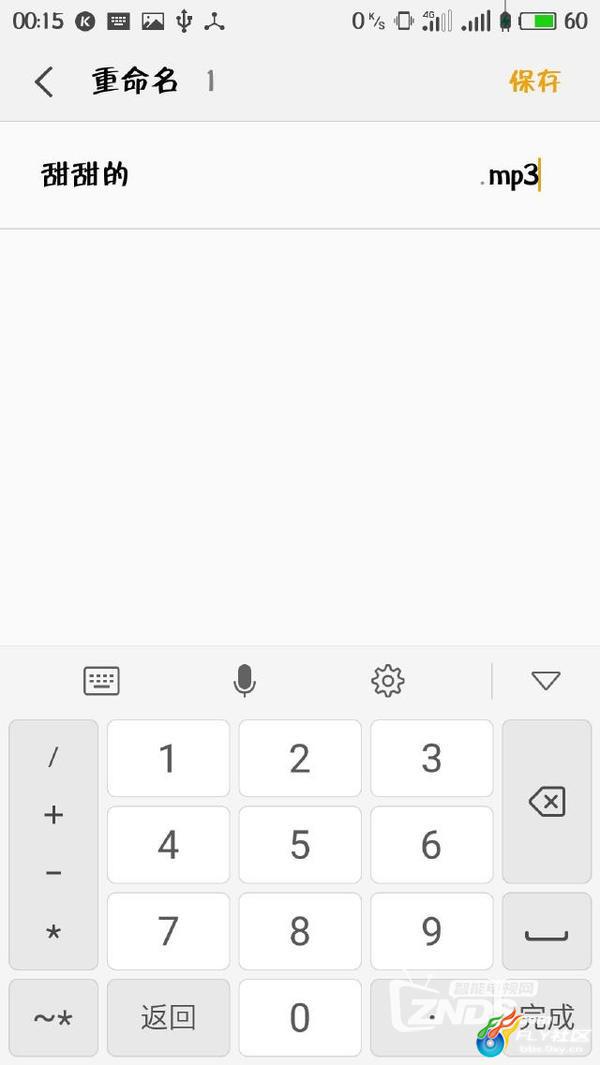Enter the digit 0 key
The height and width of the screenshot is (1065, 600).
(x=300, y=1017)
